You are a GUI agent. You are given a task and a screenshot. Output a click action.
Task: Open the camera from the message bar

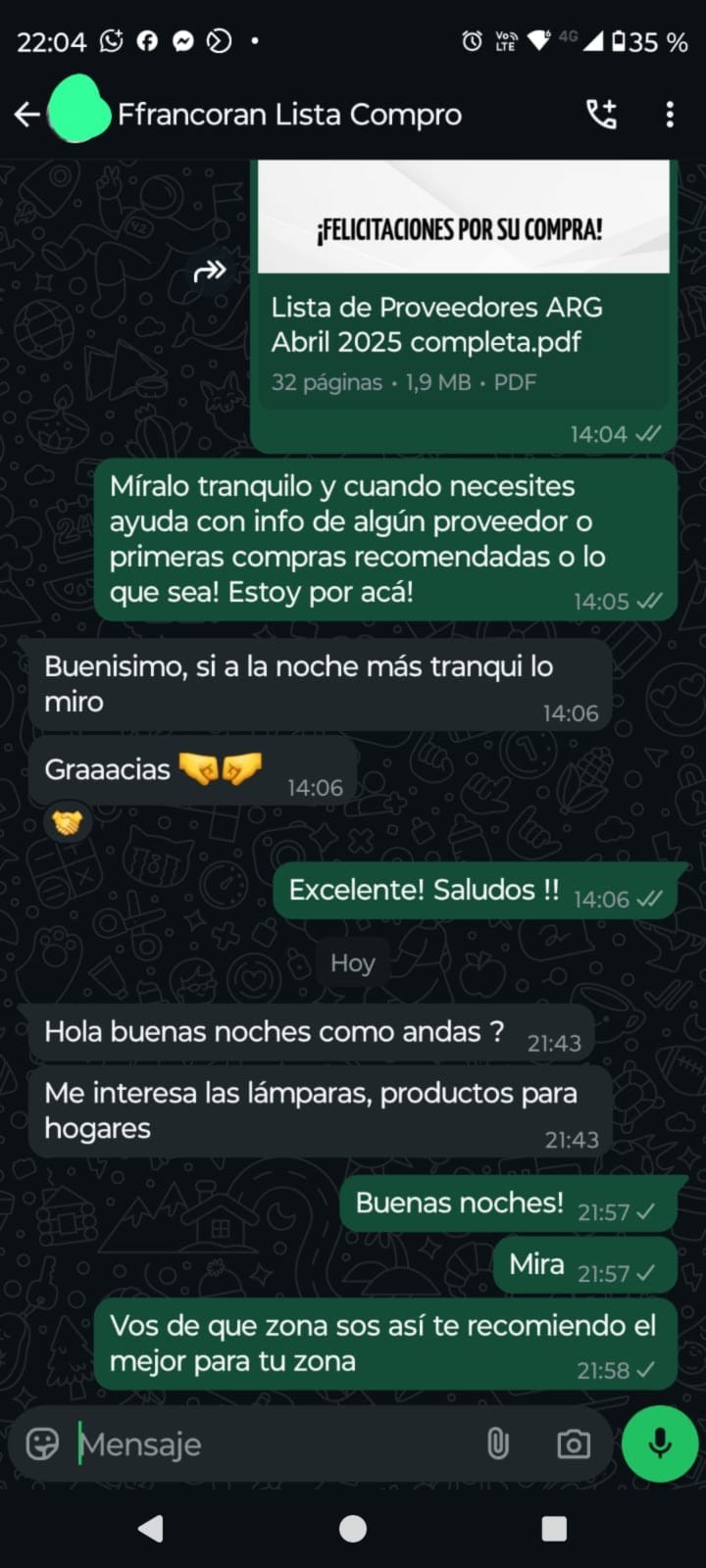tap(574, 1444)
